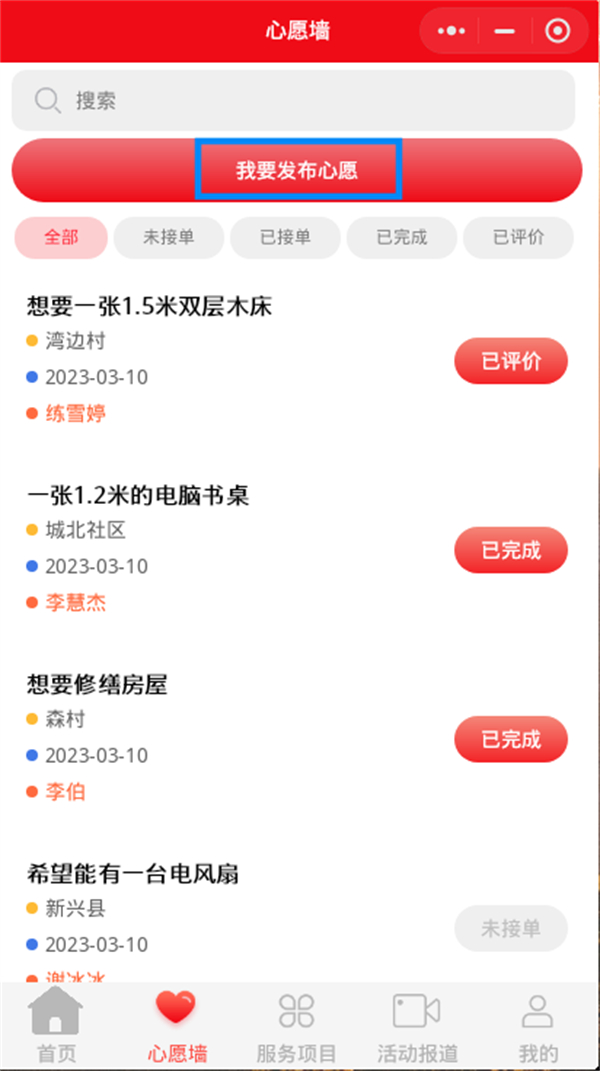600x1071 pixels.
Task: Tap the 搜索 search box
Action: point(293,100)
